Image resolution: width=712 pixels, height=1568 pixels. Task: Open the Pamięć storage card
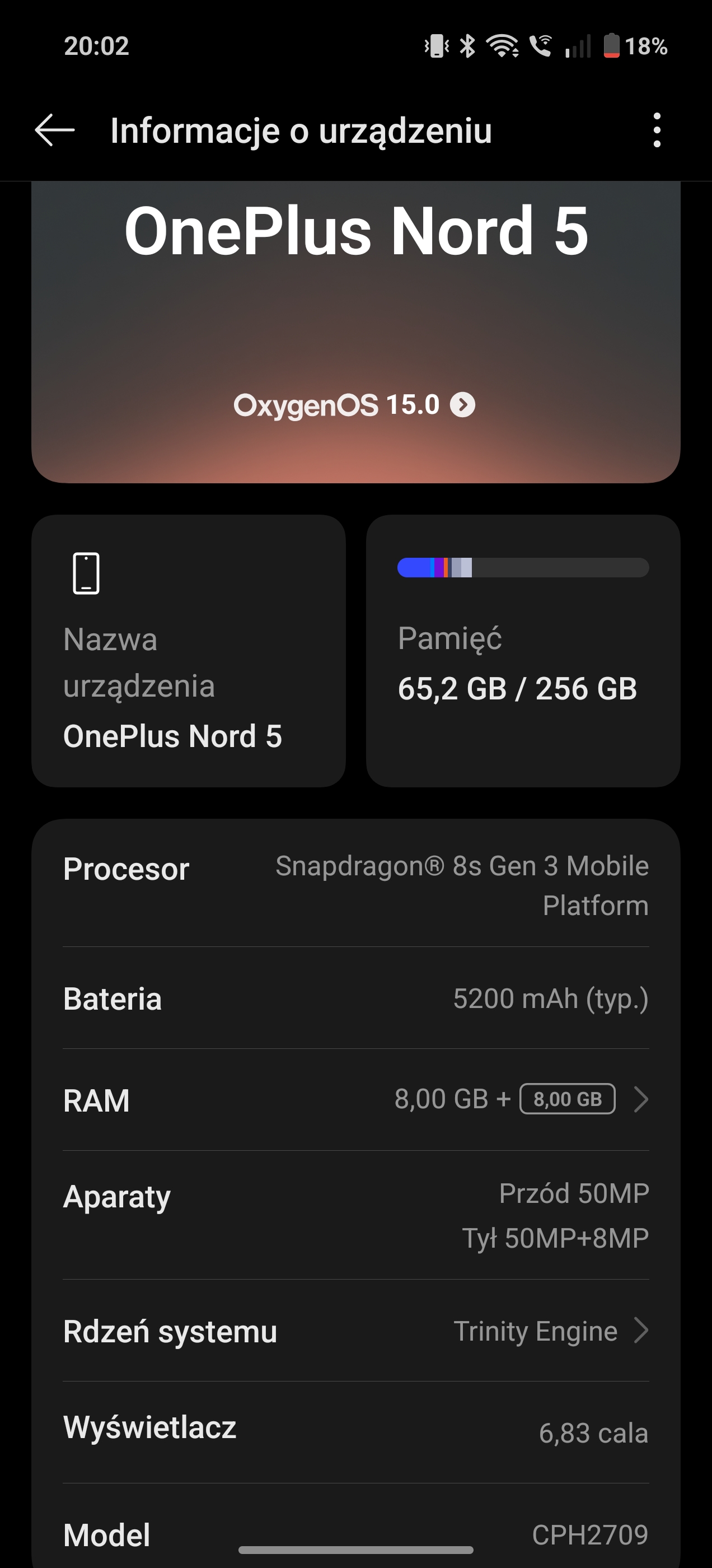click(x=523, y=651)
